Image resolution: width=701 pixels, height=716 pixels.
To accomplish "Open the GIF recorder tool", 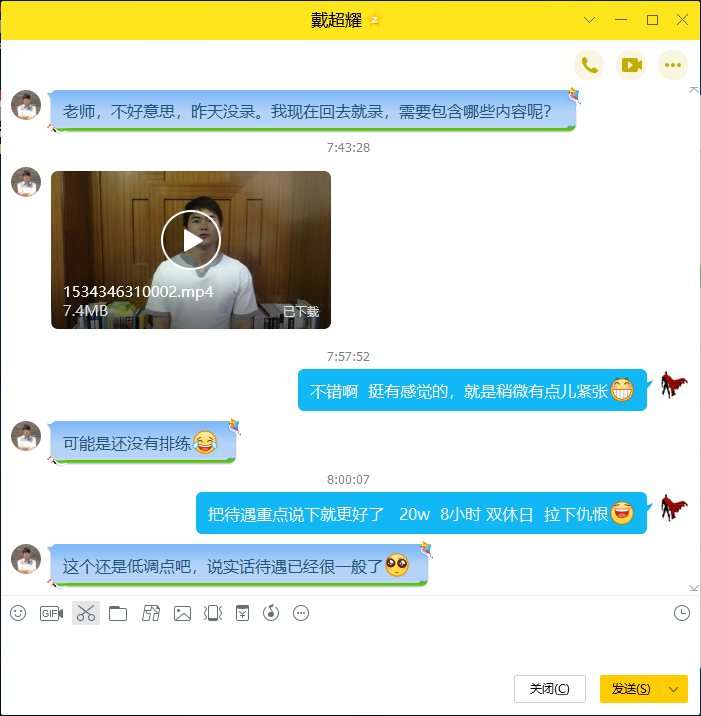I will point(51,613).
